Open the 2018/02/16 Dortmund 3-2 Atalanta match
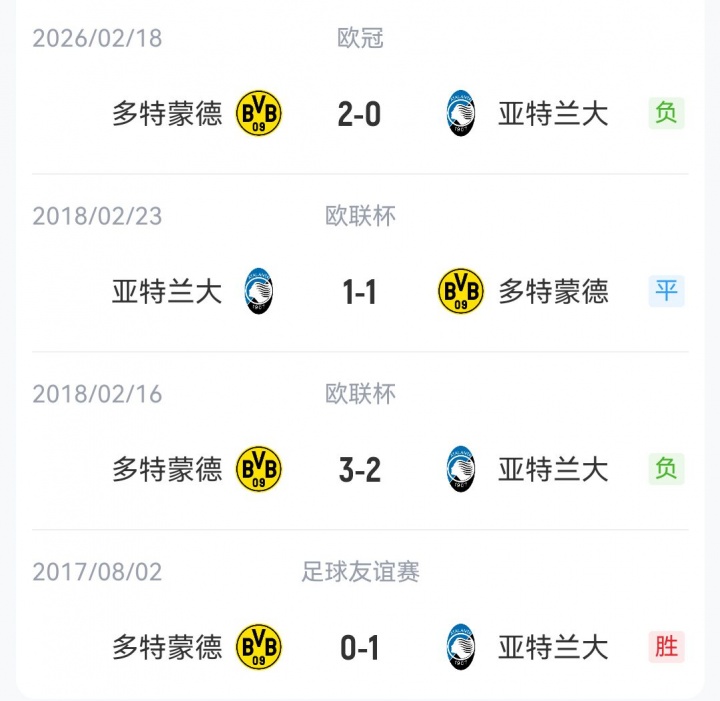The height and width of the screenshot is (701, 720). [360, 469]
